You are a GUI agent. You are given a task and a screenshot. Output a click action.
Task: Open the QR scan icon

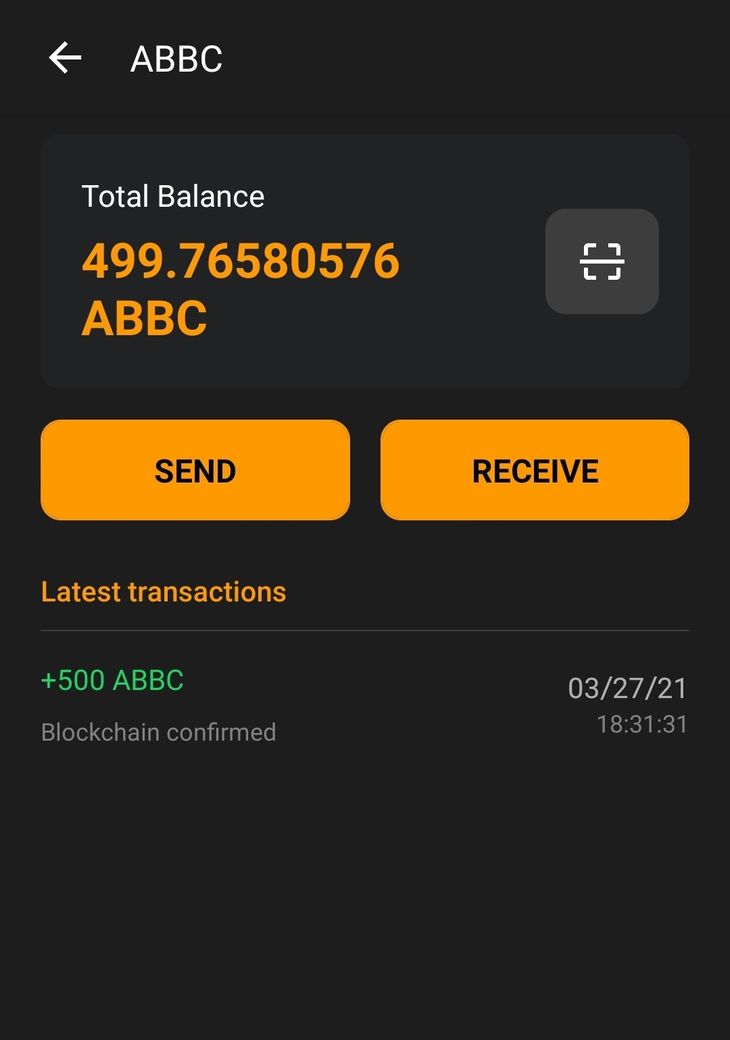(601, 262)
